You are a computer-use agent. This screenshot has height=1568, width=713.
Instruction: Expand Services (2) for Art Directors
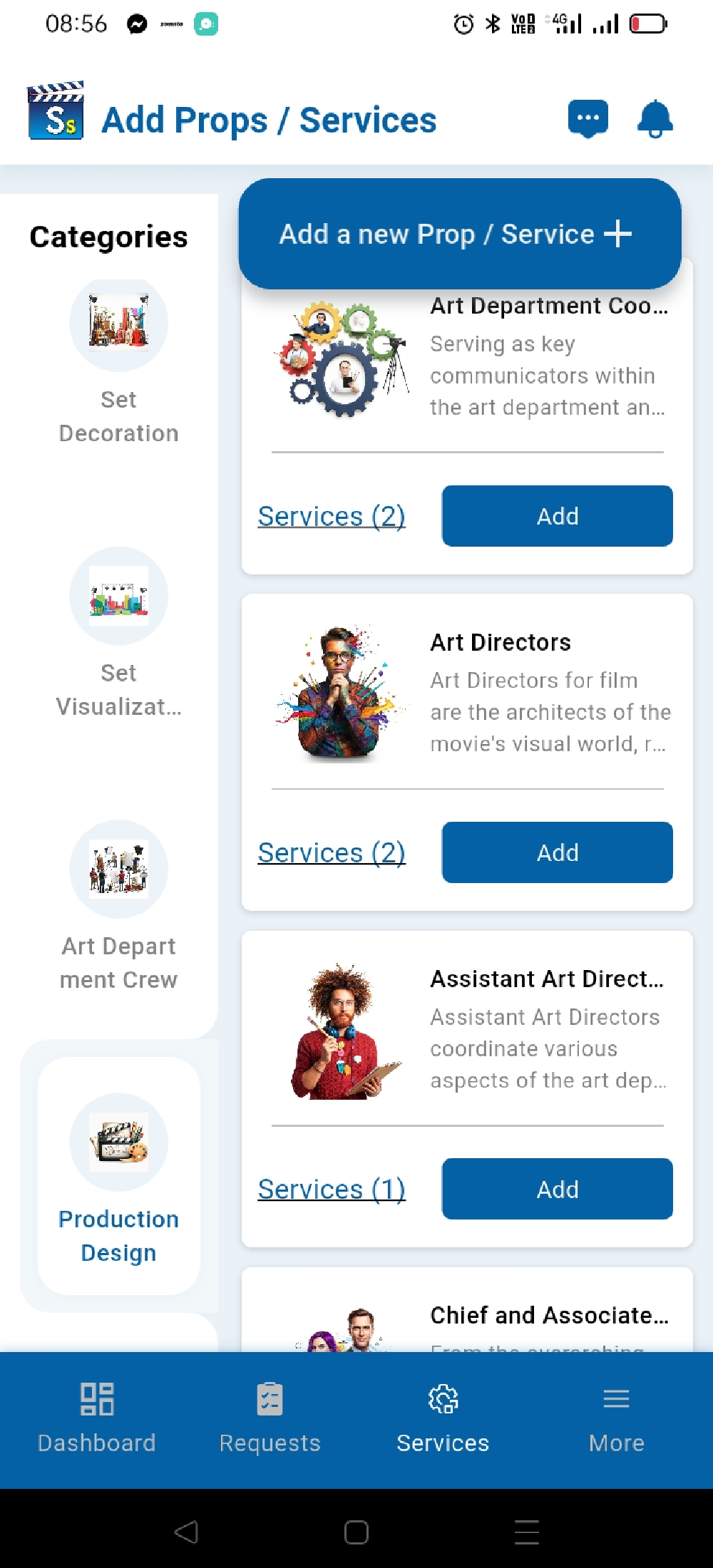click(x=332, y=852)
